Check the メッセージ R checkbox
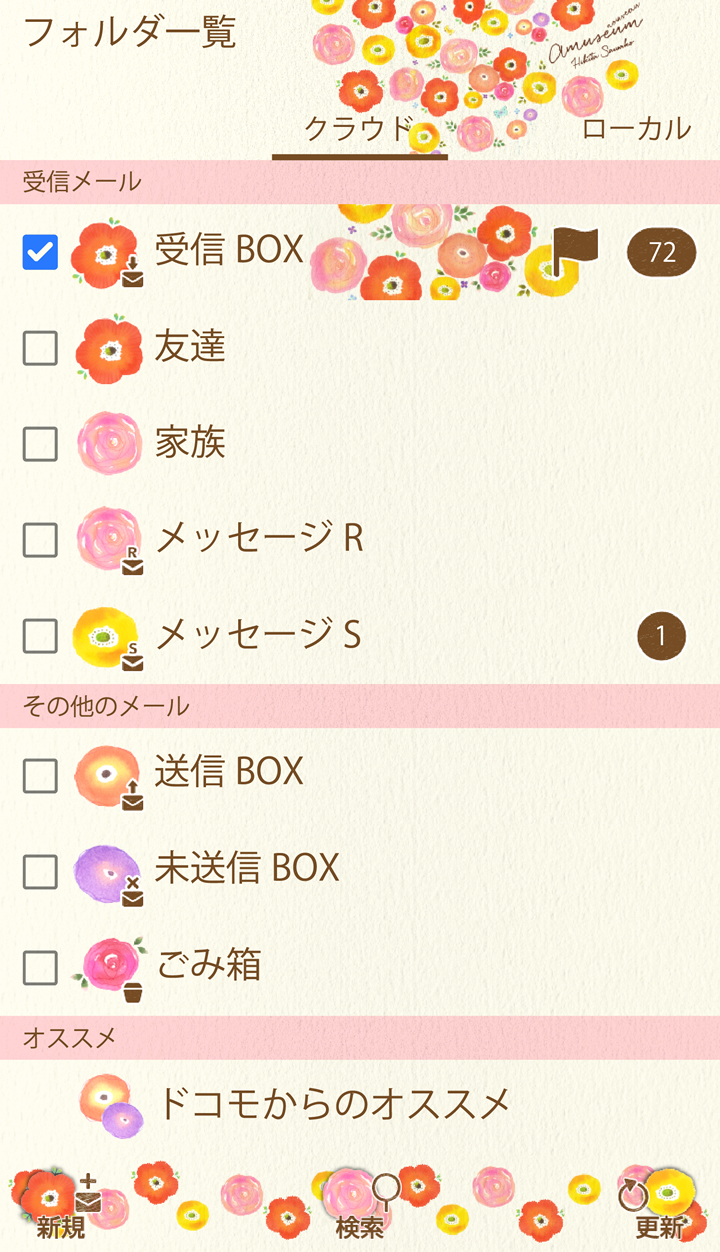This screenshot has width=720, height=1252. pos(40,540)
